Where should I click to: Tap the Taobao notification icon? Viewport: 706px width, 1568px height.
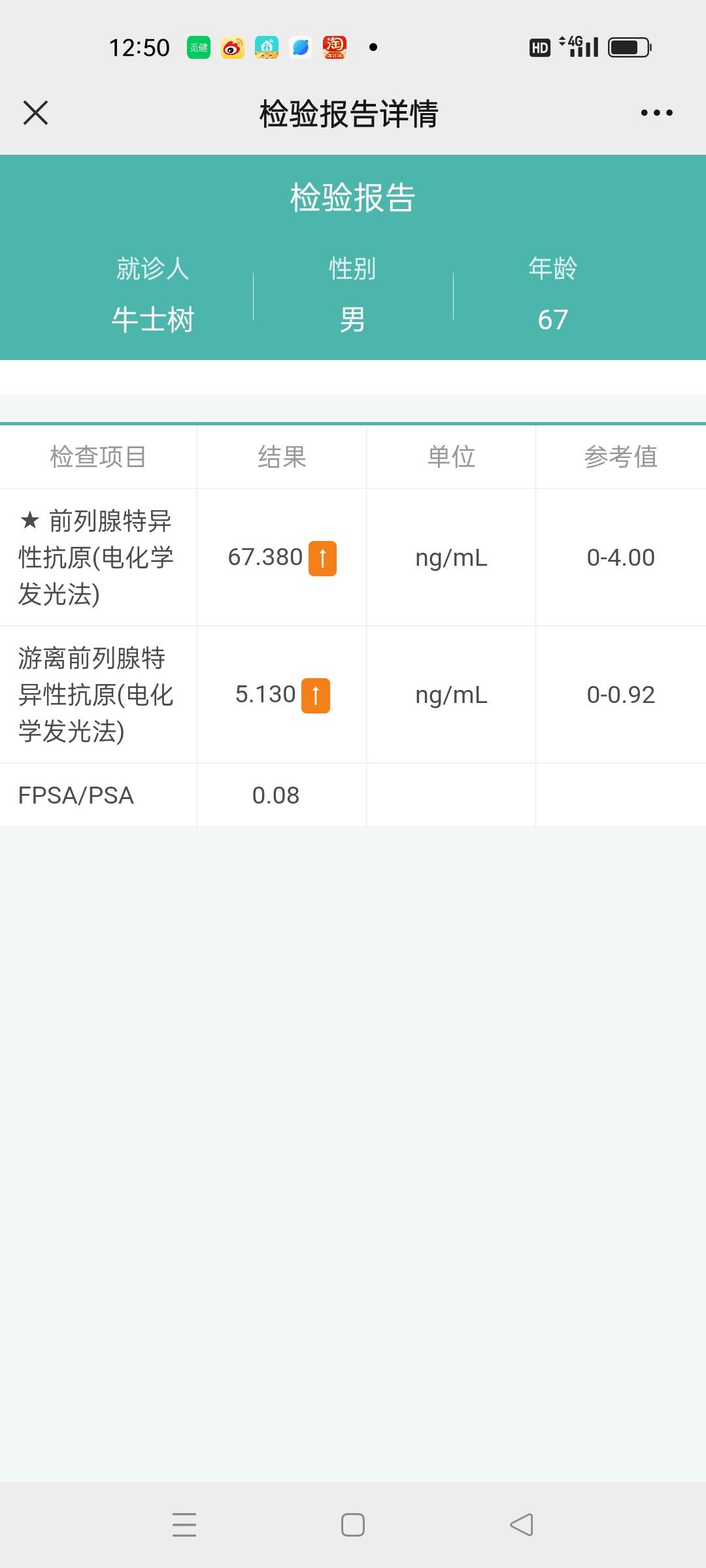click(x=335, y=46)
